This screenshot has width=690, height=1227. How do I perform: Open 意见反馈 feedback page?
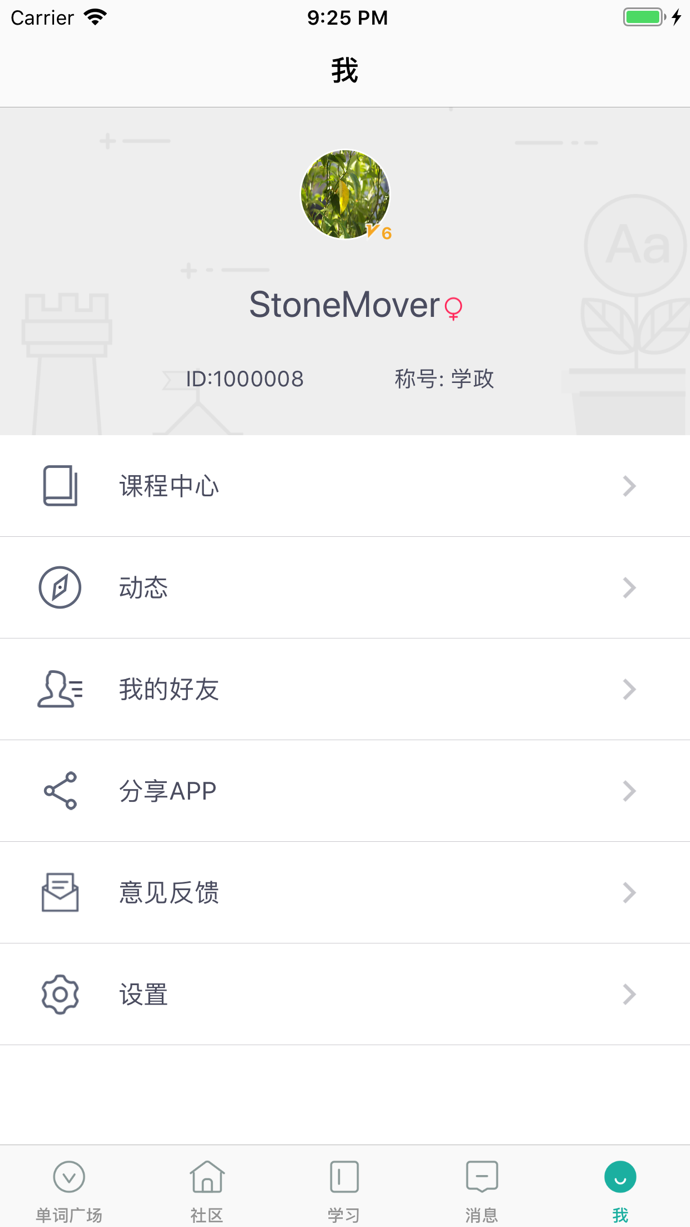click(344, 893)
